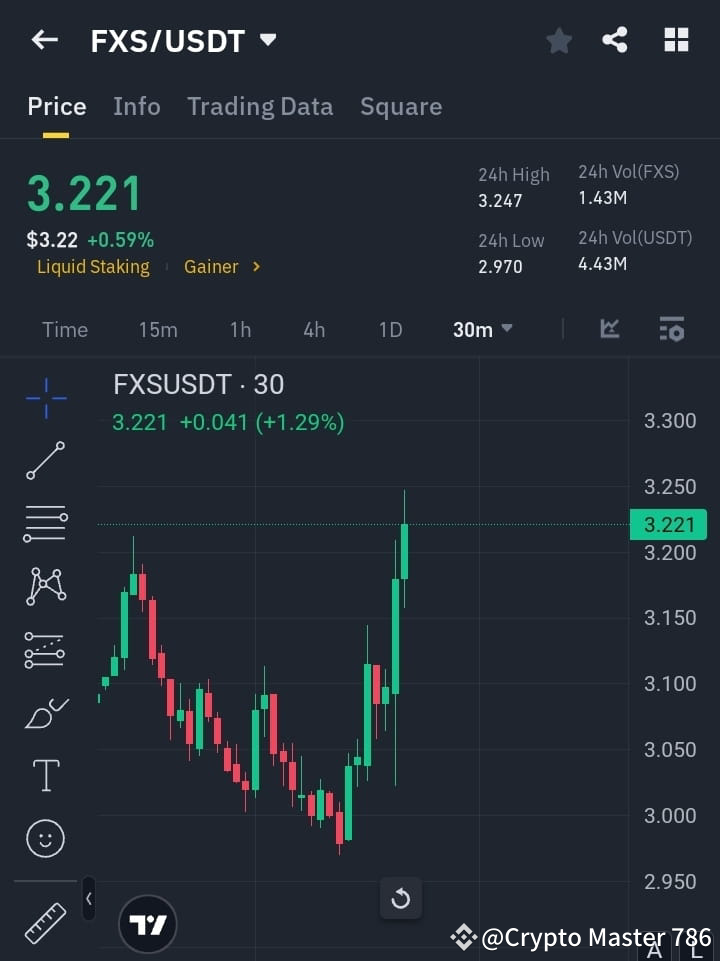Select the trend line drawing tool

click(x=45, y=461)
